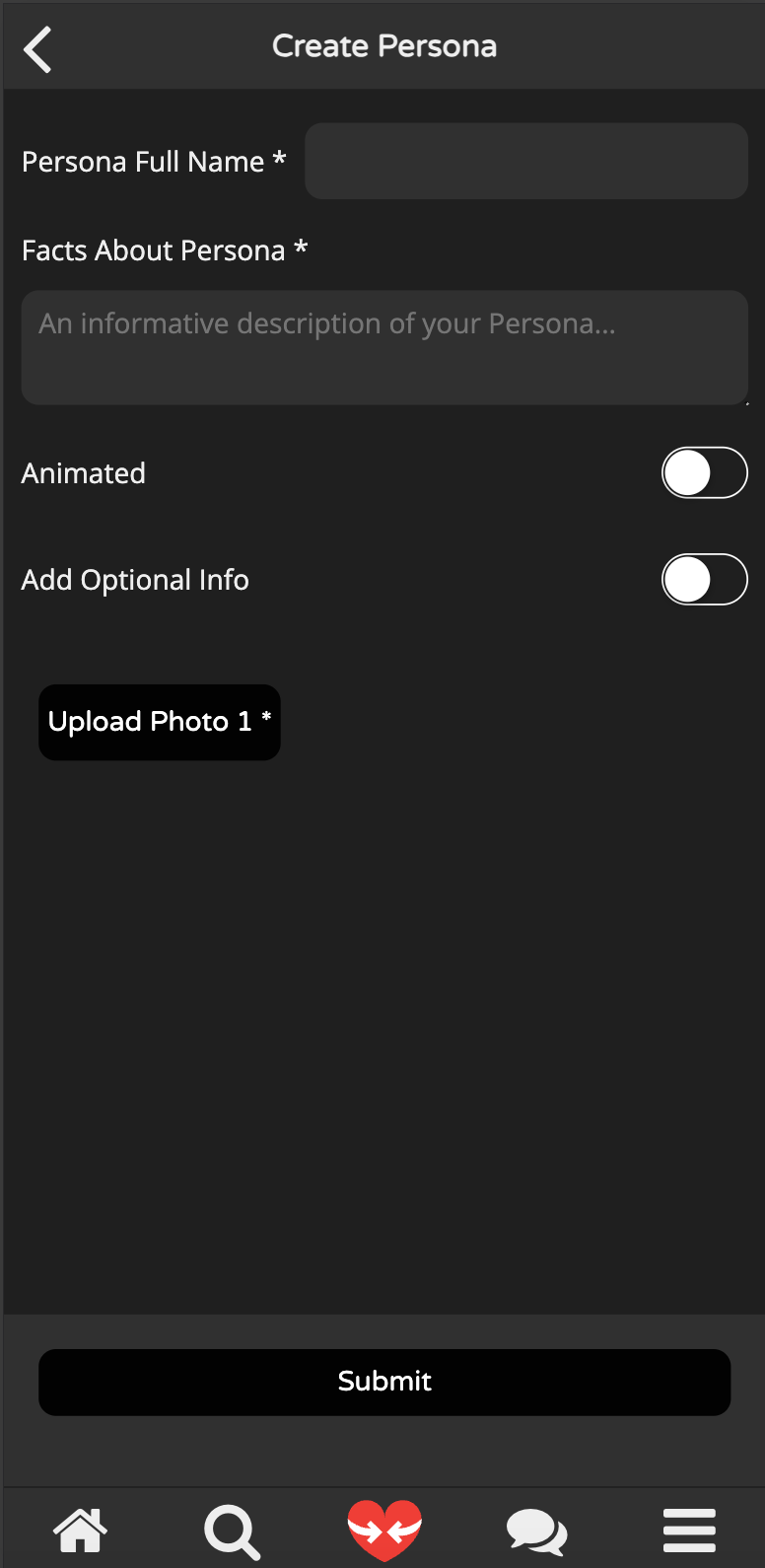Go to the home tab

click(x=80, y=1531)
